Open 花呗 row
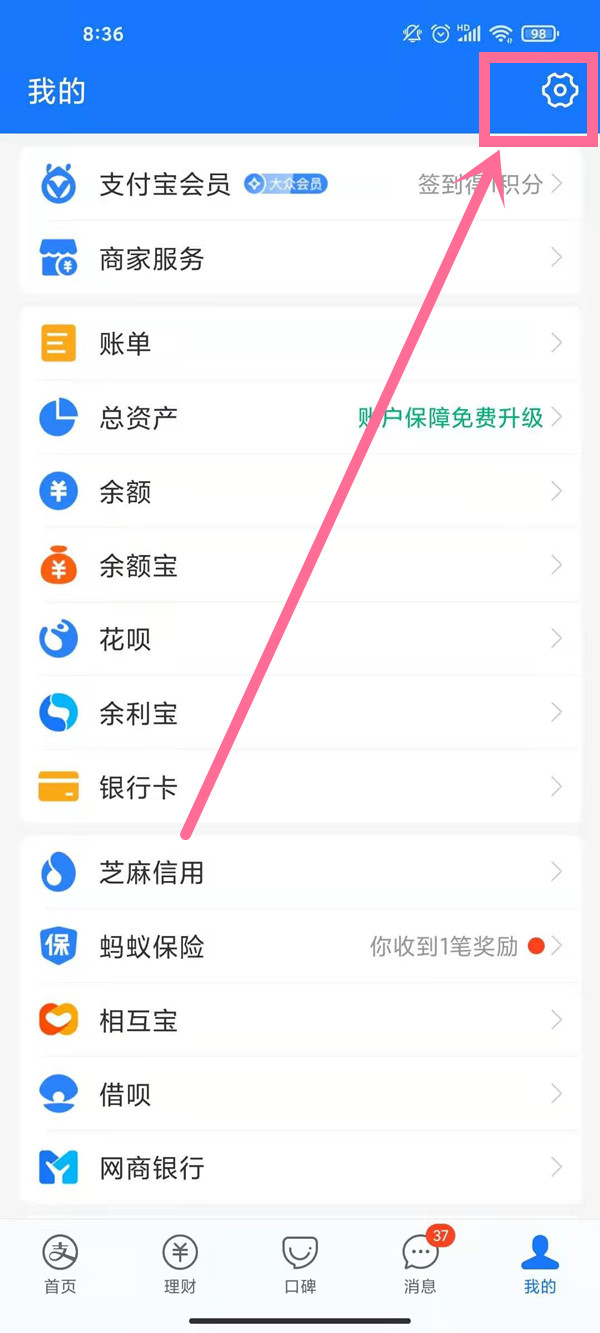Viewport: 600px width, 1333px height. (x=300, y=639)
